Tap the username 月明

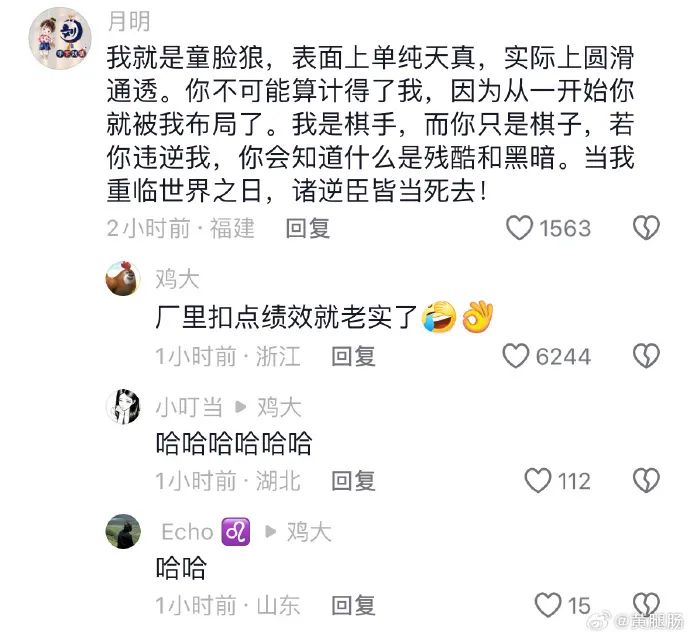coord(128,16)
